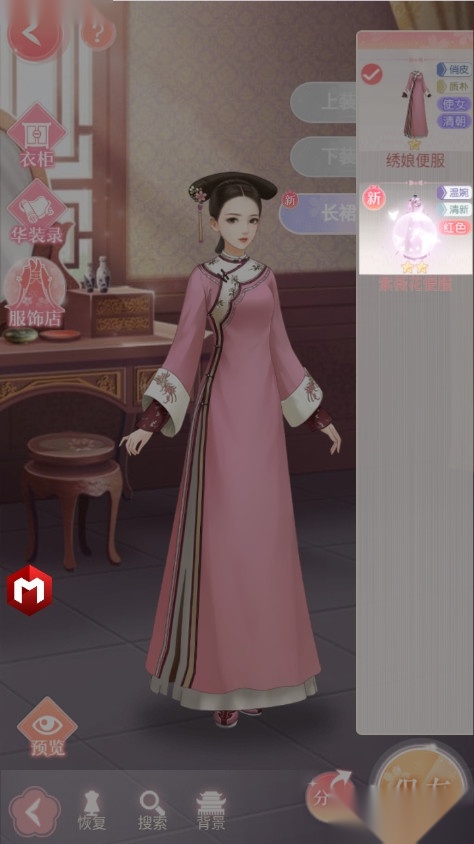The width and height of the screenshot is (474, 844).
Task: Tap the back arrow at top left
Action: [x=33, y=33]
